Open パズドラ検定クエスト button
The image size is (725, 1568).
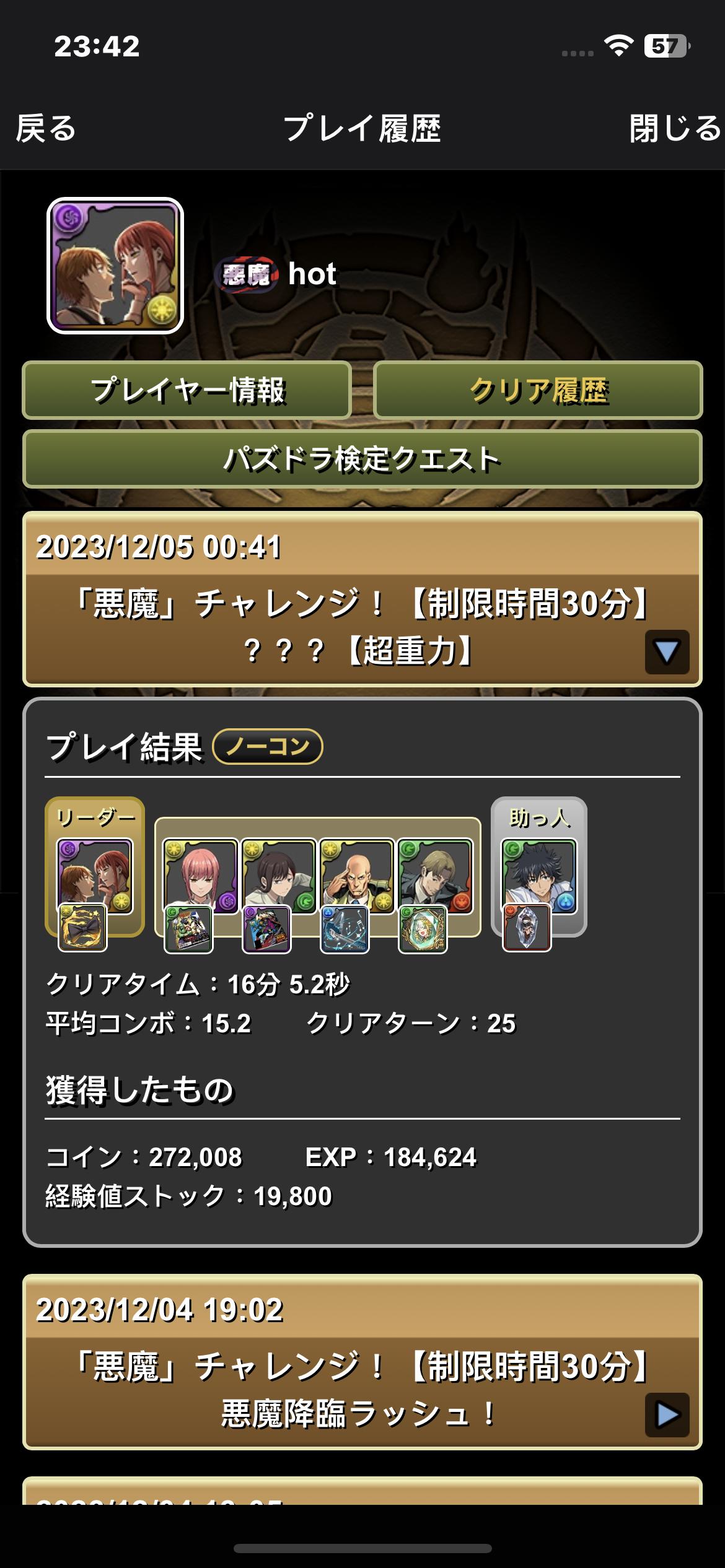click(362, 460)
